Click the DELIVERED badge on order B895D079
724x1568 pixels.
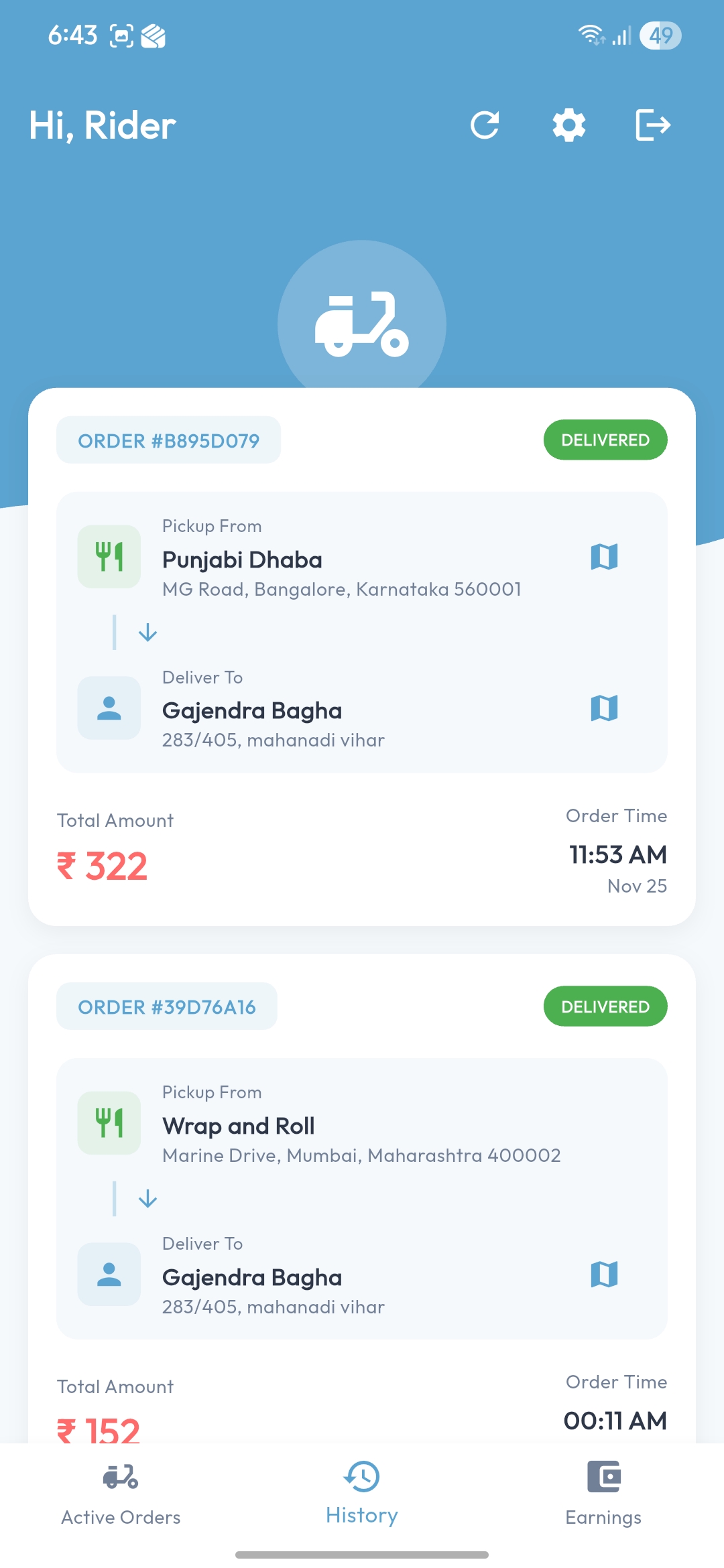(x=605, y=440)
